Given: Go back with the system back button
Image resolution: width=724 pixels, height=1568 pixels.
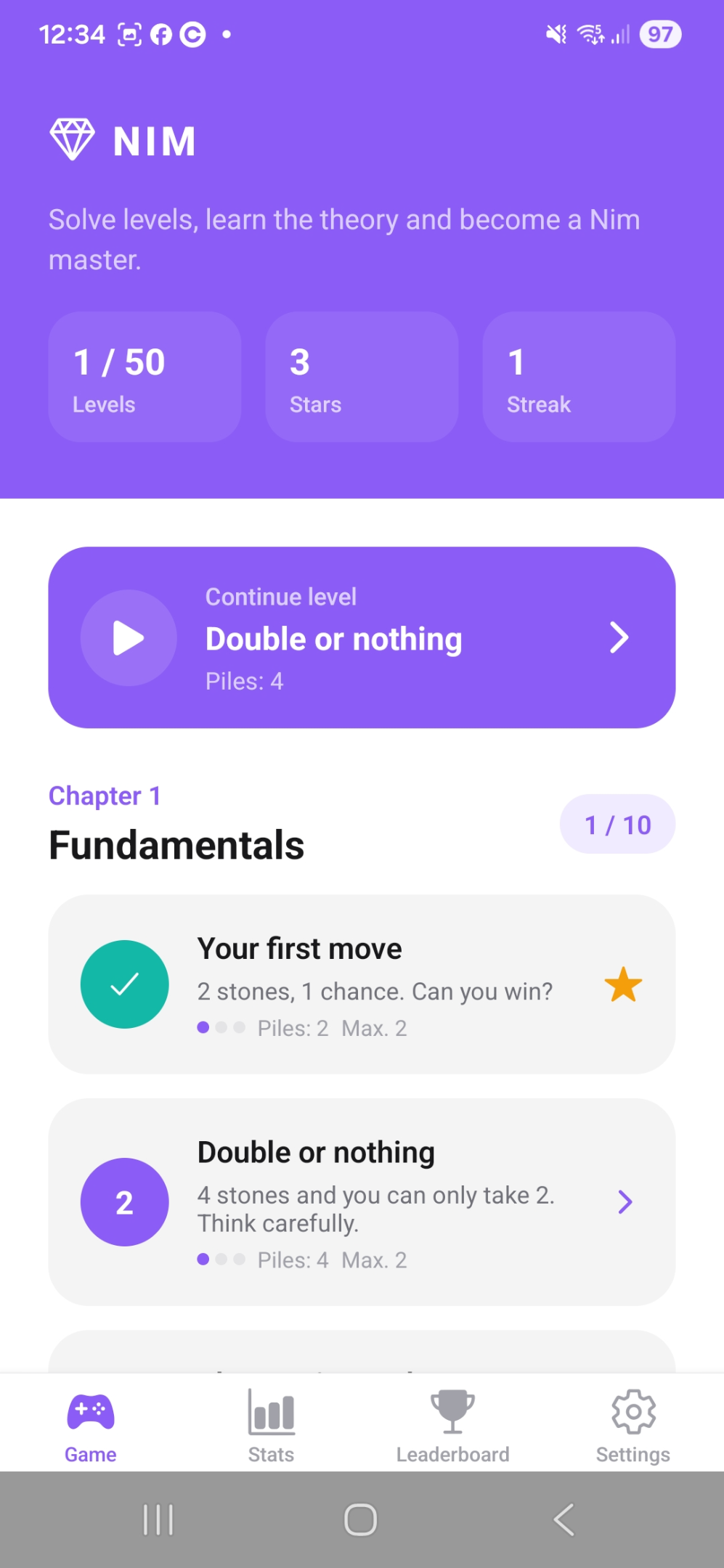Looking at the screenshot, I should click(x=564, y=1519).
